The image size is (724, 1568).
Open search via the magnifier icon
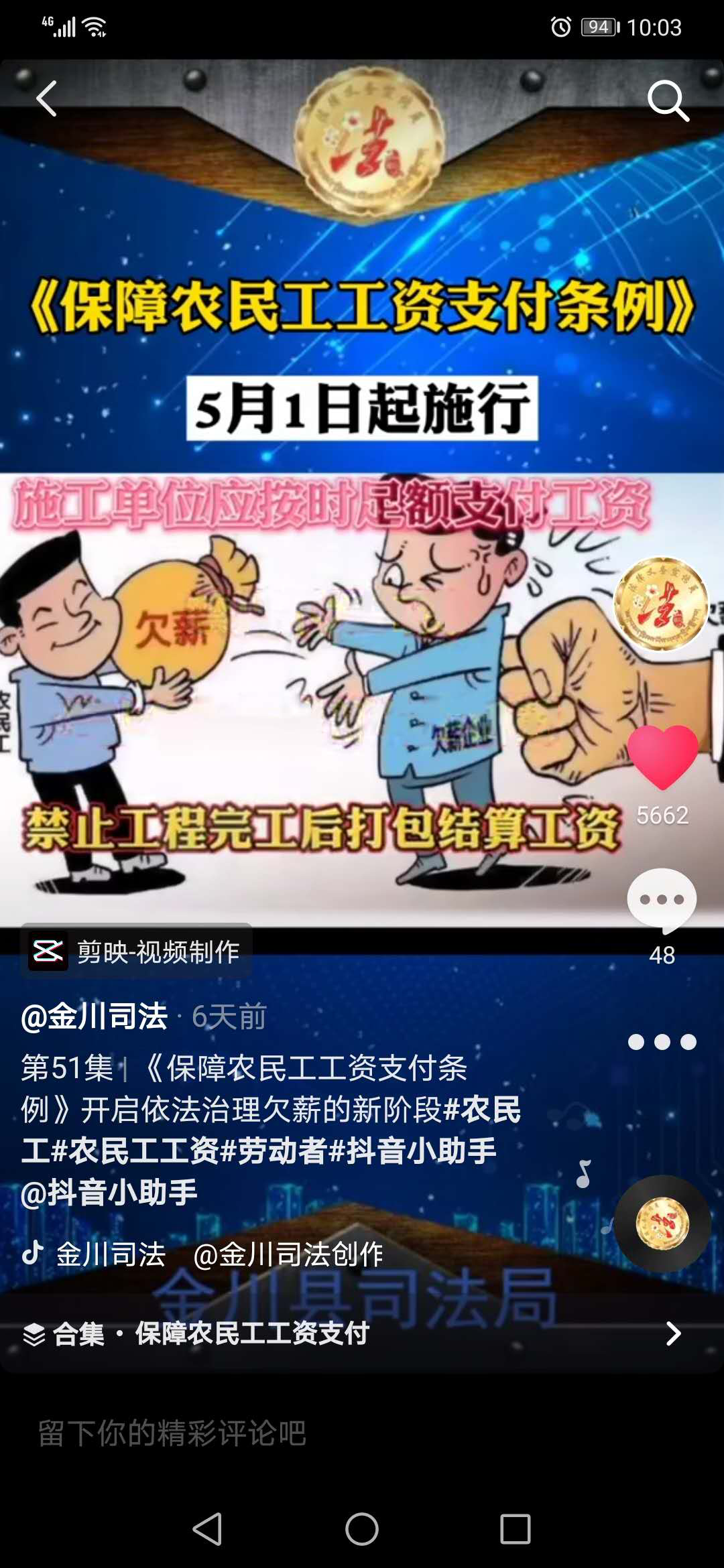pos(668,101)
